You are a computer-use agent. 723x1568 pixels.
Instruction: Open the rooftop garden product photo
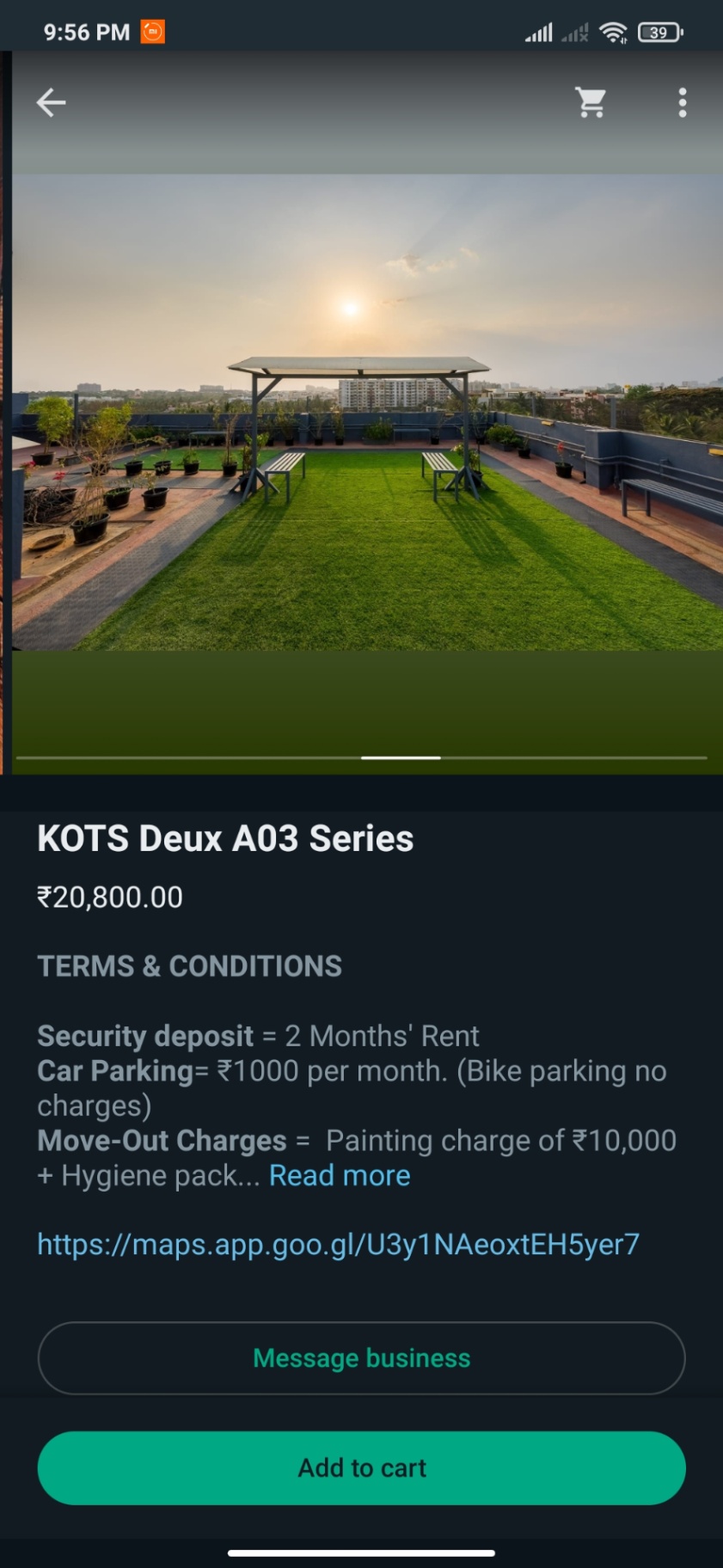[x=366, y=413]
